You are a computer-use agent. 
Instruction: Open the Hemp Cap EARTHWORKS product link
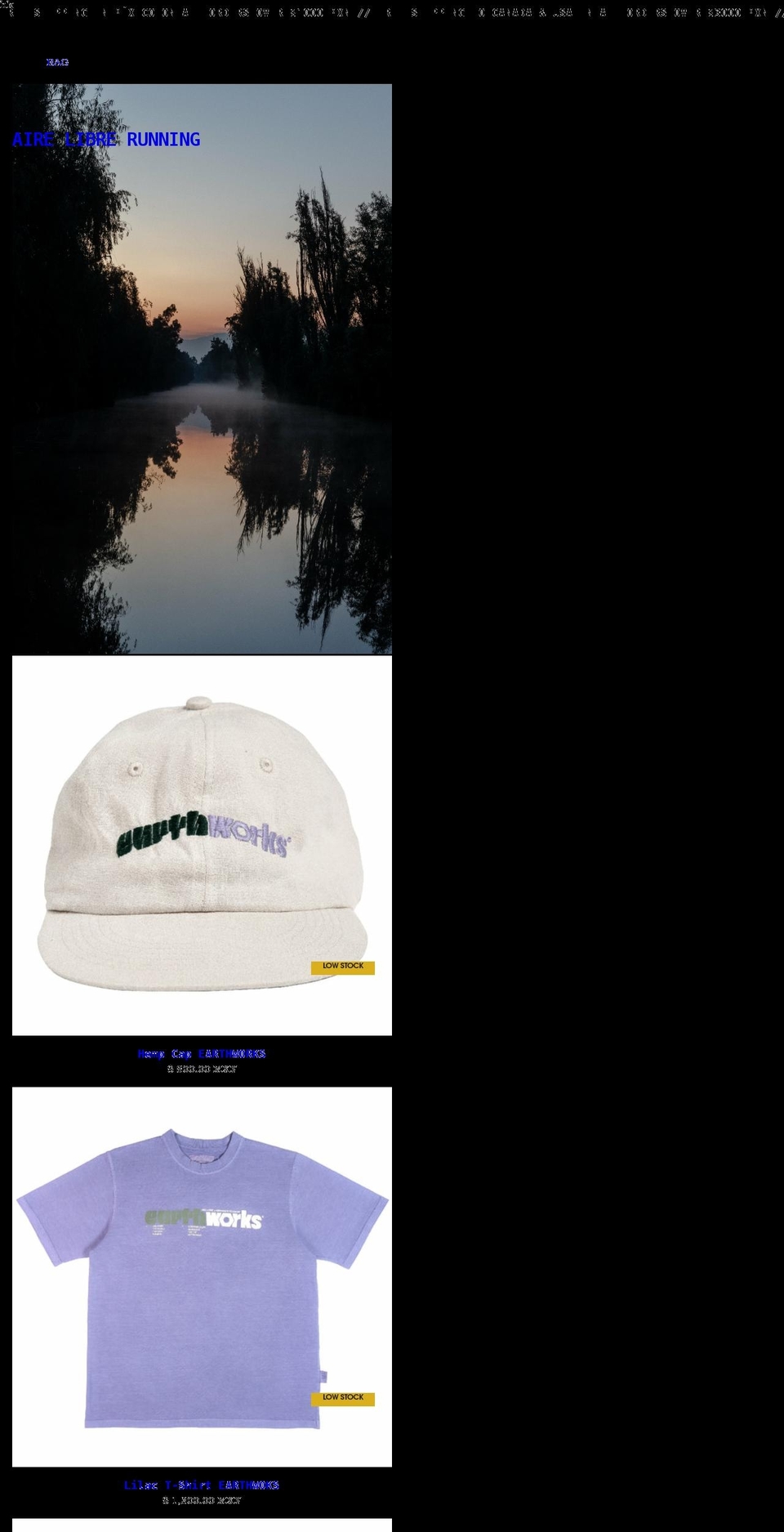[x=202, y=1053]
